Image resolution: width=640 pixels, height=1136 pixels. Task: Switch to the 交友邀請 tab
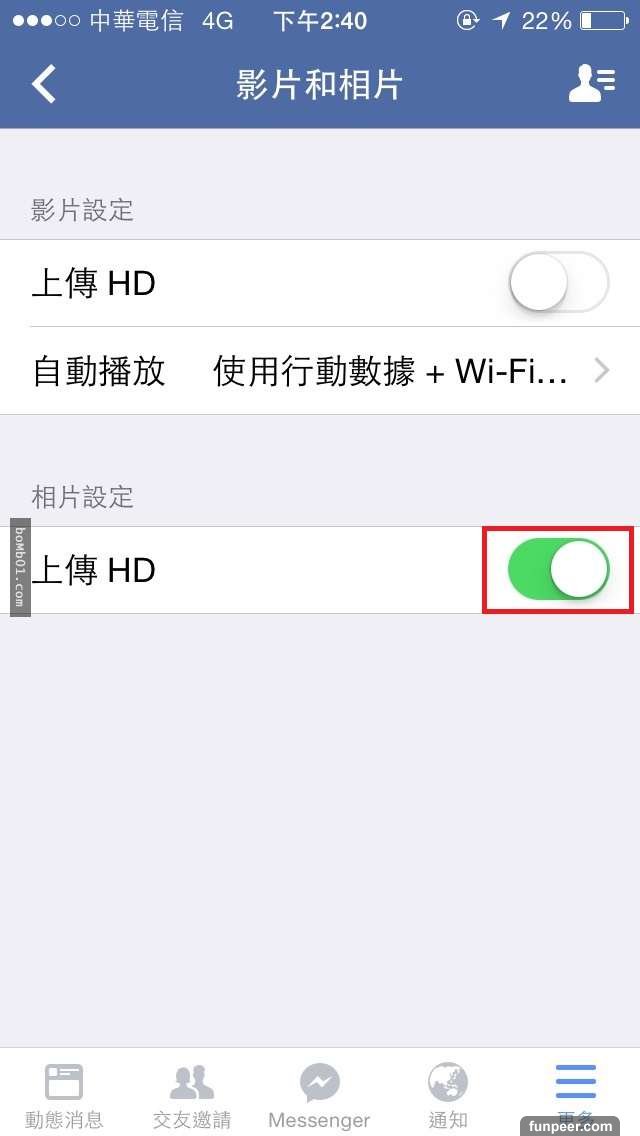(192, 1094)
